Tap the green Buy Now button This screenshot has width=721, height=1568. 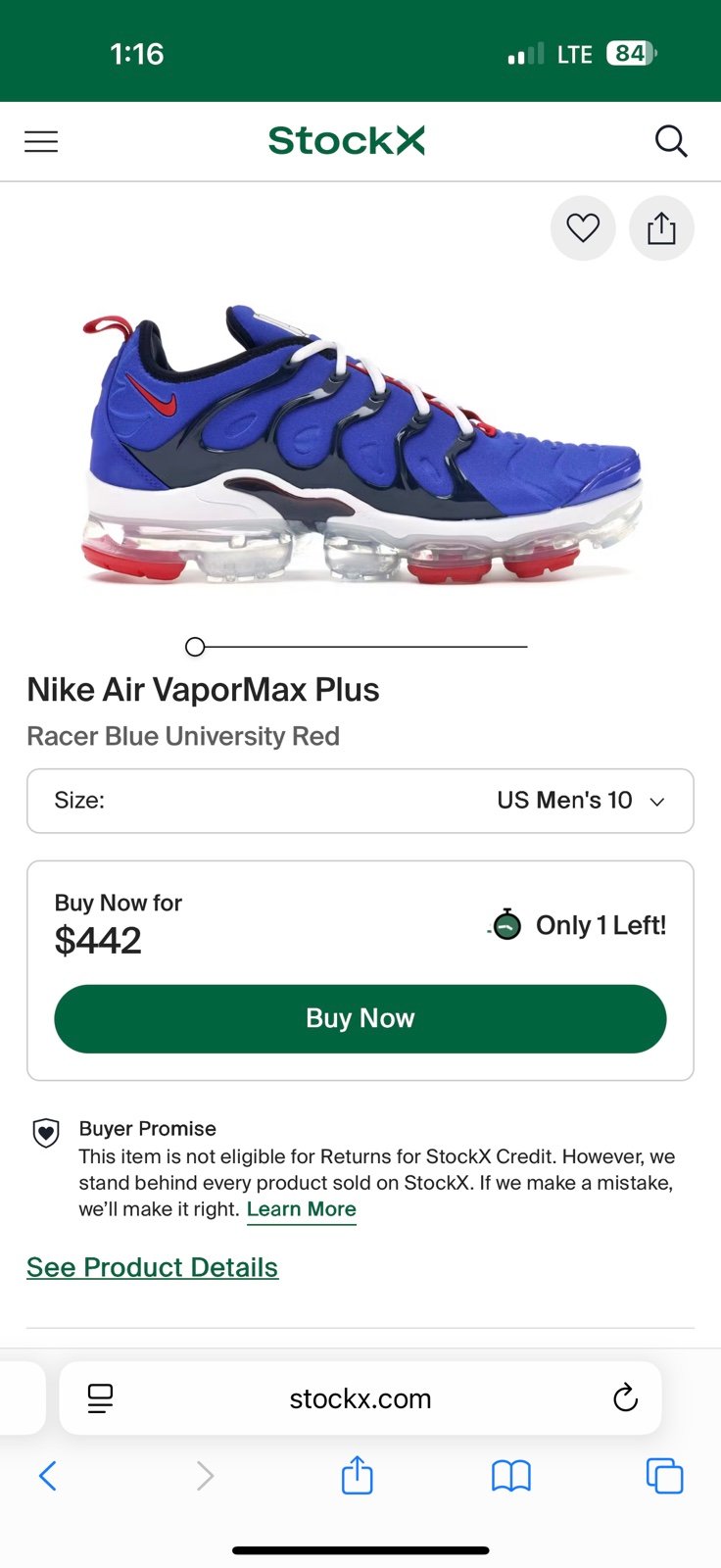click(360, 1019)
